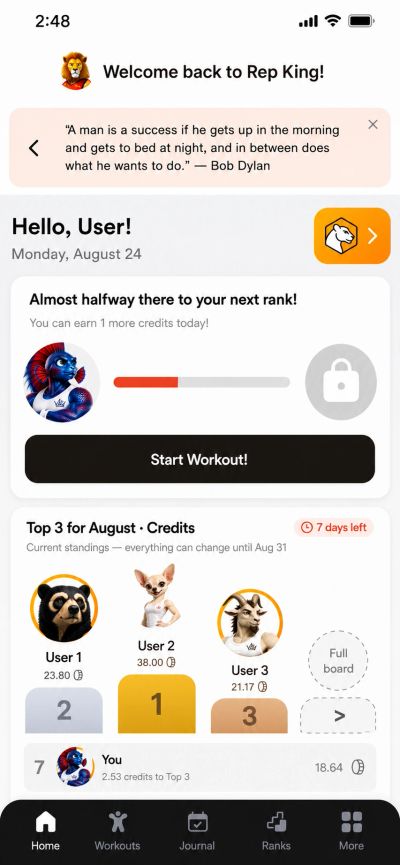Open your own ranking row at position 7
Viewport: 400px width, 865px height.
(x=200, y=767)
